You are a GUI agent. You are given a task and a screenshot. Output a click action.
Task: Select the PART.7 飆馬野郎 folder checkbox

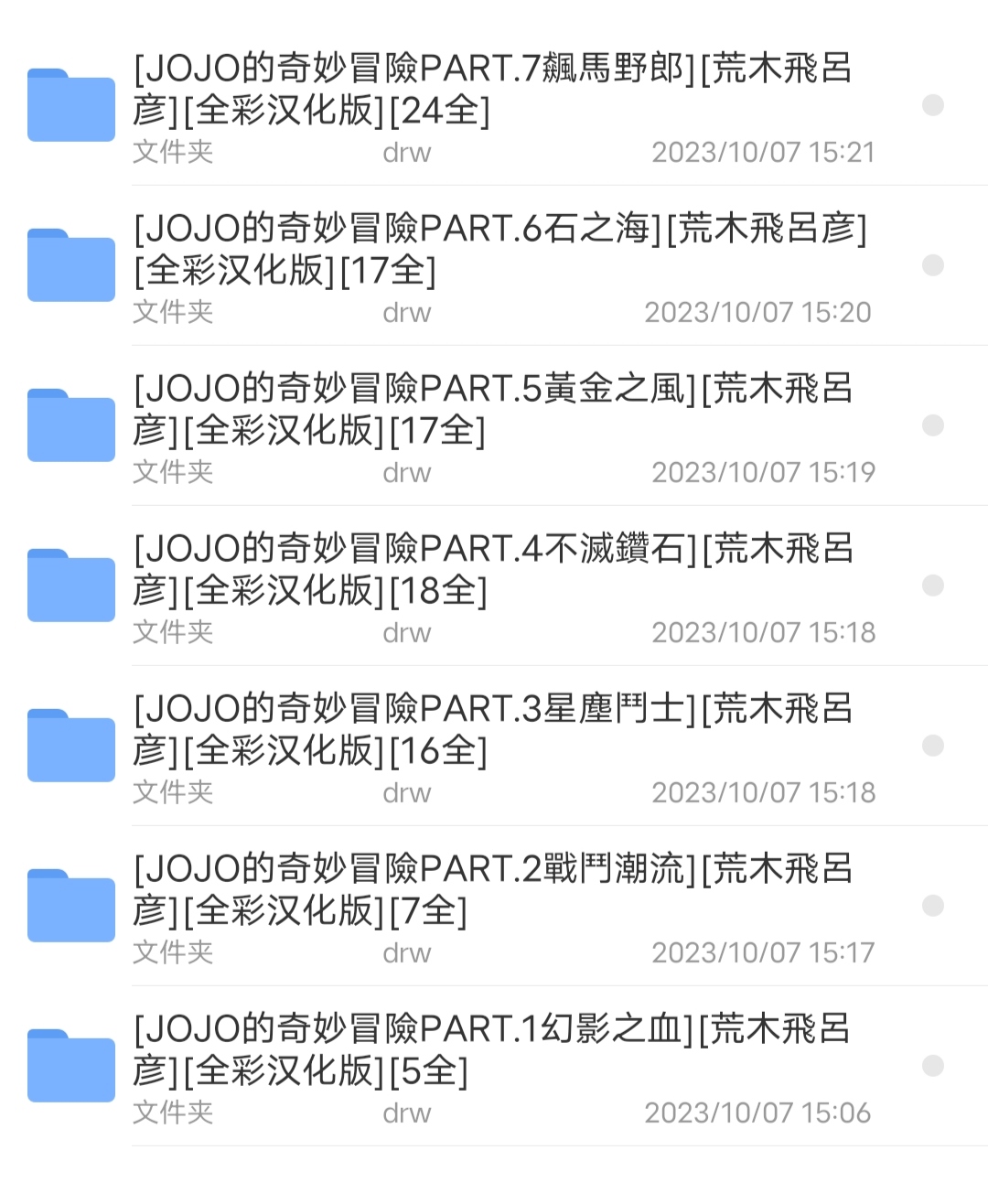click(932, 105)
